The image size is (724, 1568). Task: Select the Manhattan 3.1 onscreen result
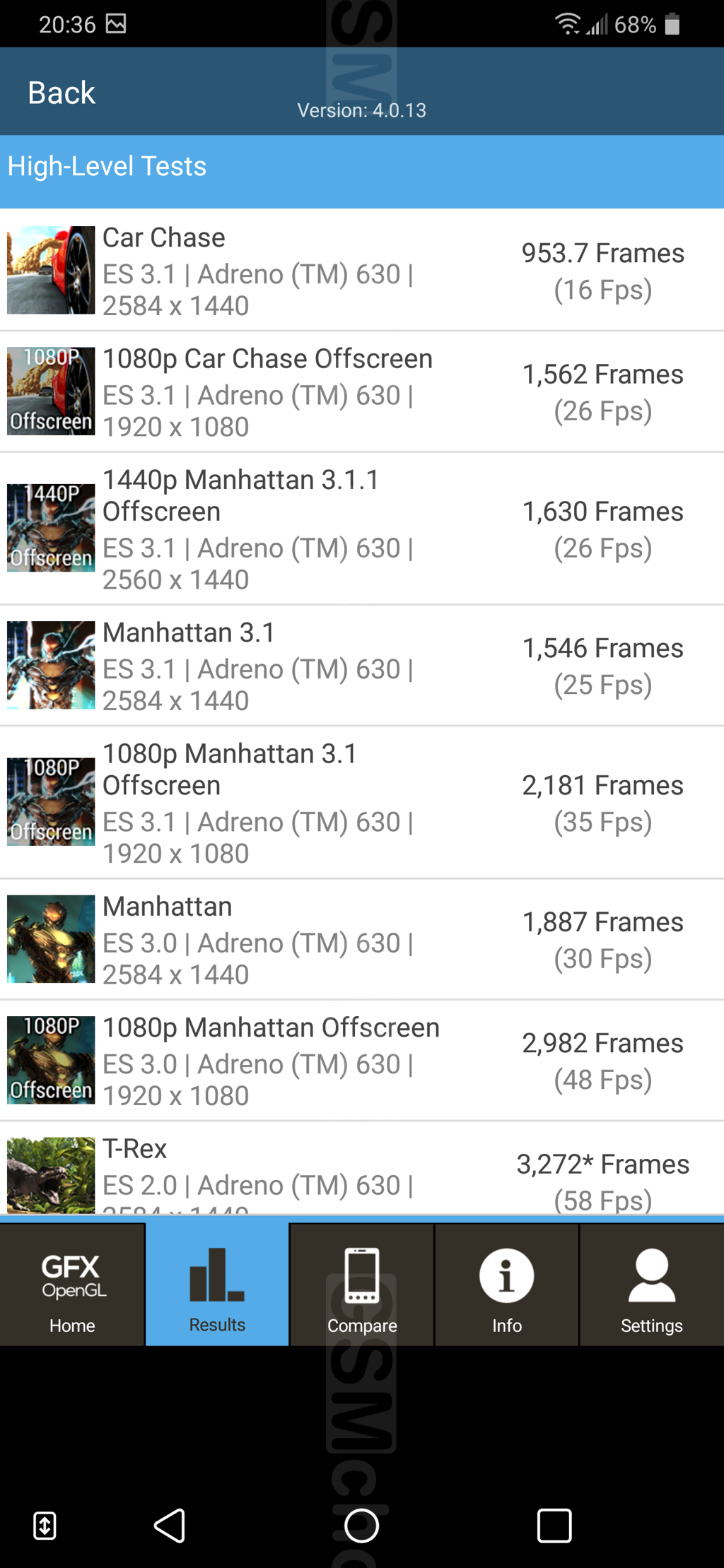361,666
